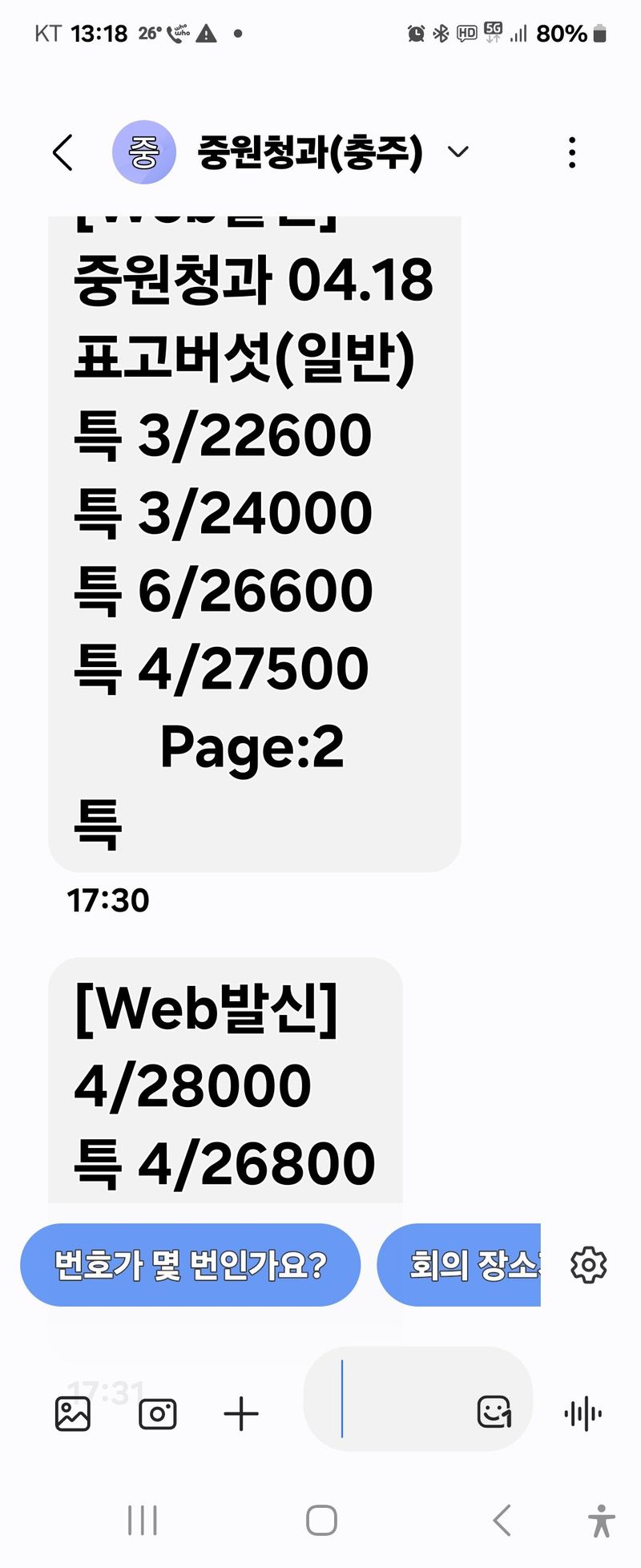The height and width of the screenshot is (1568, 641).
Task: Record a voice message
Action: 583,1413
